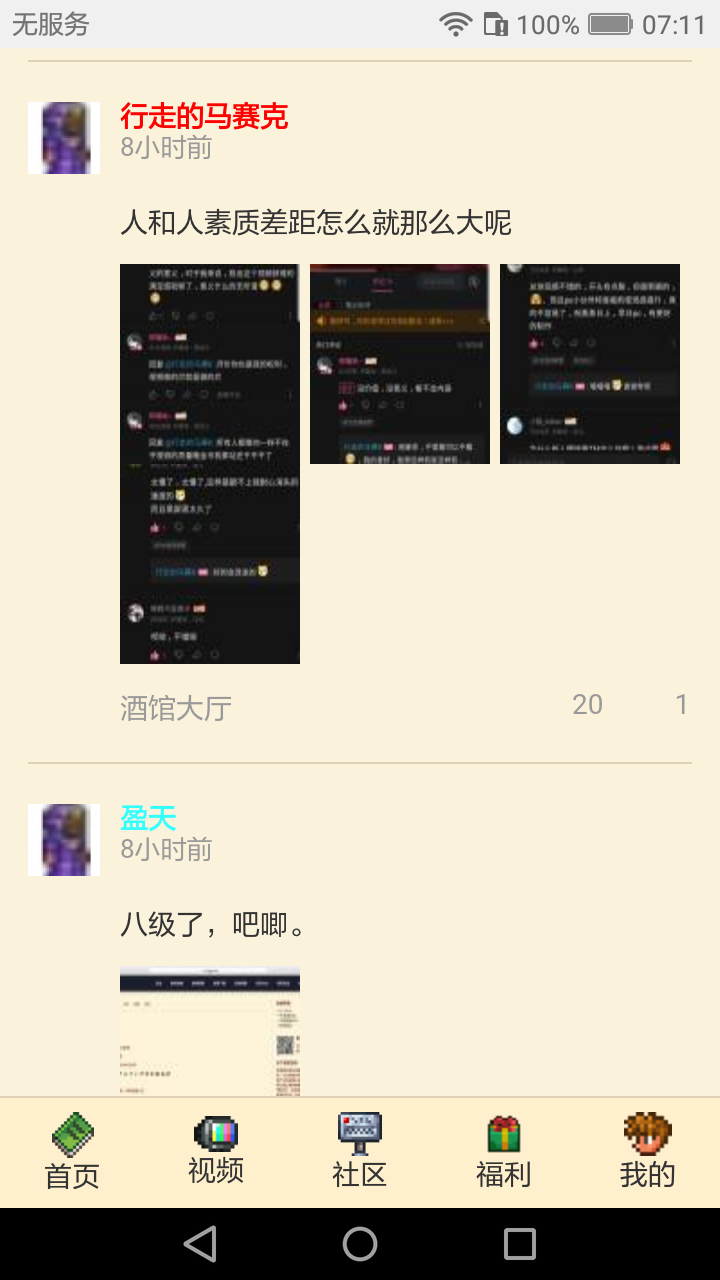The image size is (720, 1280).
Task: Switch to the 首页 tab
Action: coord(72,1152)
